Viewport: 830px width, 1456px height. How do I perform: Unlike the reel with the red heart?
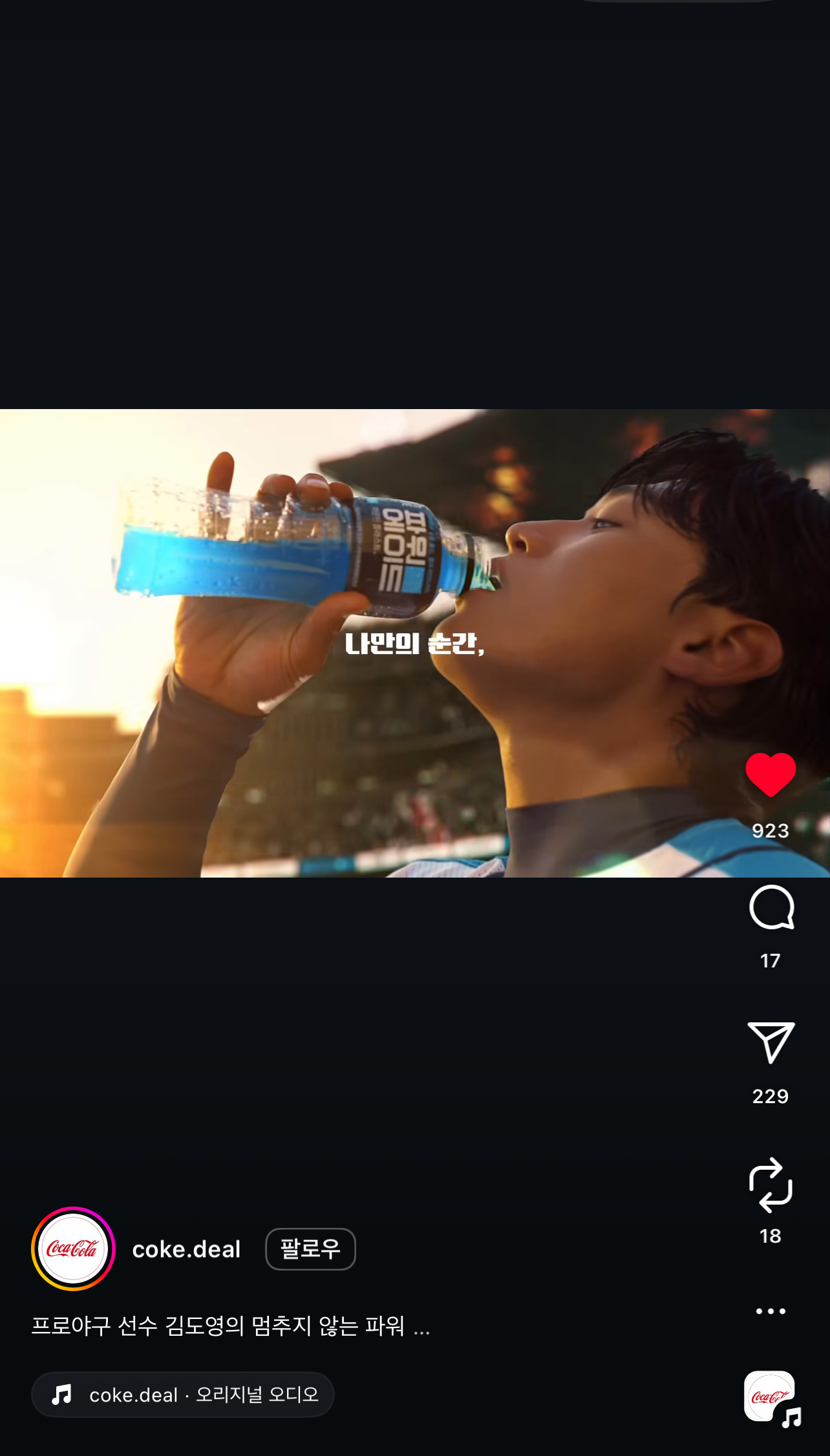770,774
